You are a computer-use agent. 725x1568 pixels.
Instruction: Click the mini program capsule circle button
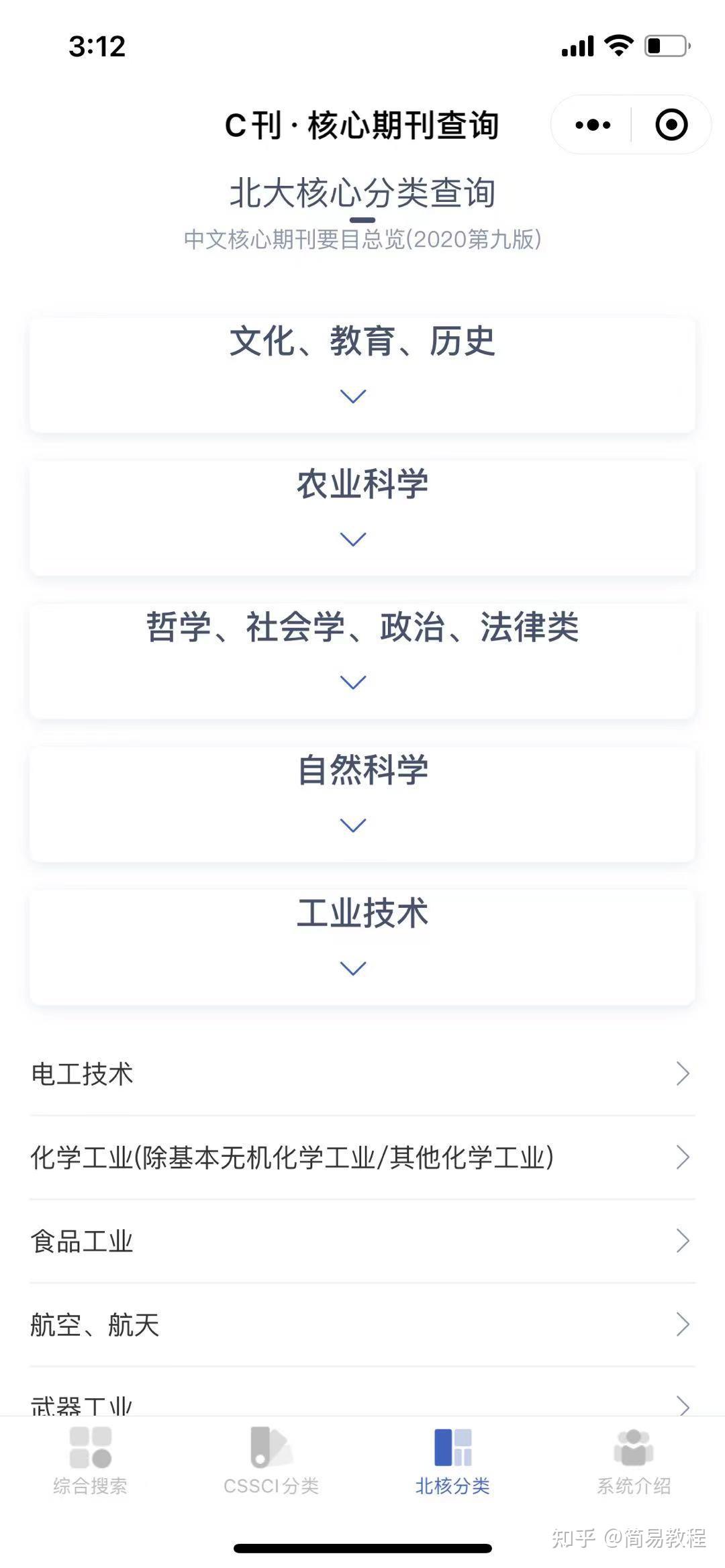[x=671, y=125]
